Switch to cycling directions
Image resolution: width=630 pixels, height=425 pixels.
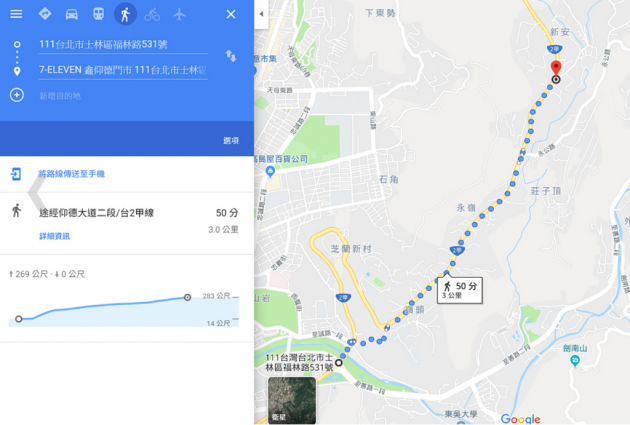[152, 14]
